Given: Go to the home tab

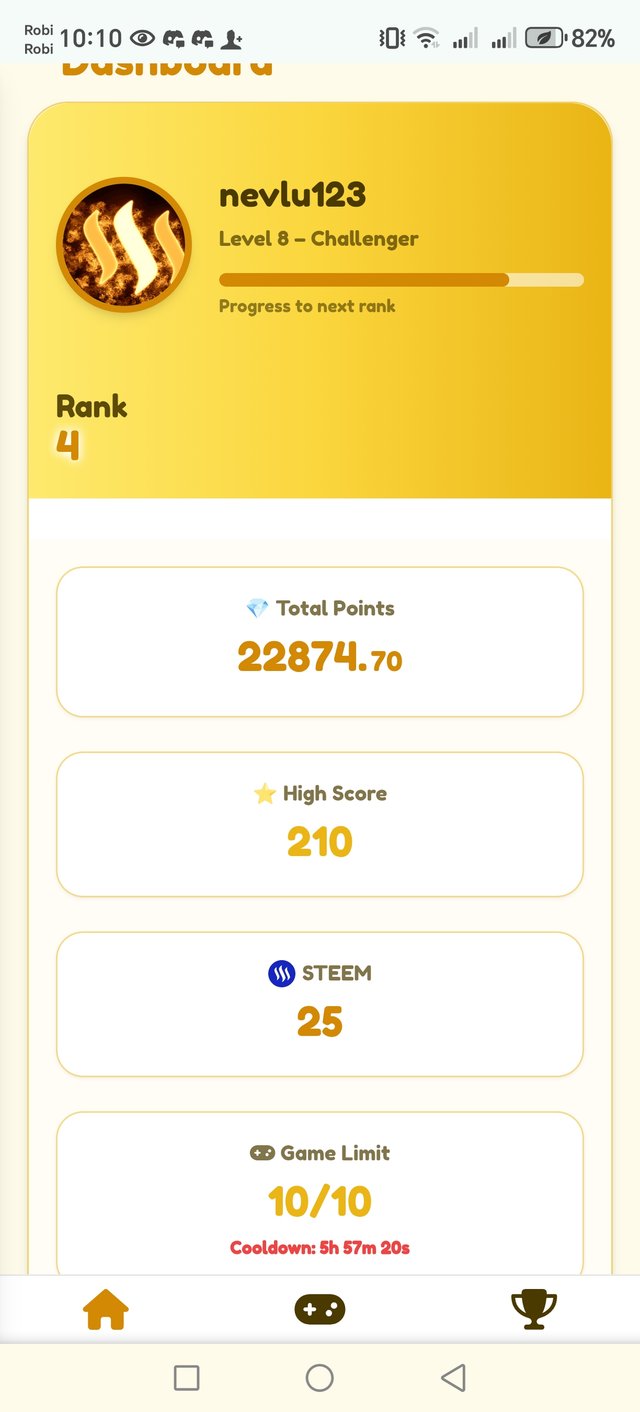Looking at the screenshot, I should coord(106,1309).
